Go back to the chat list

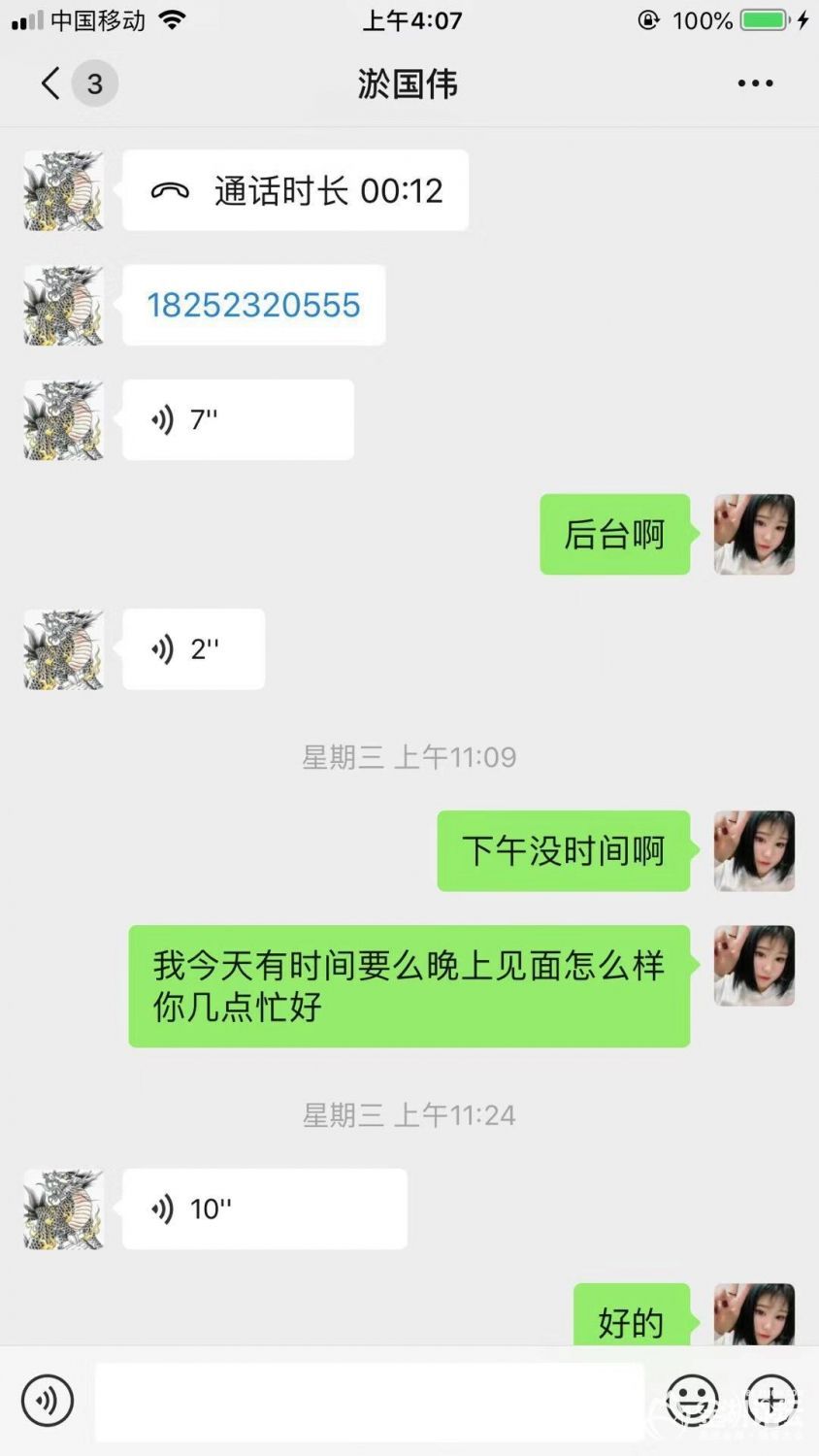coord(50,83)
